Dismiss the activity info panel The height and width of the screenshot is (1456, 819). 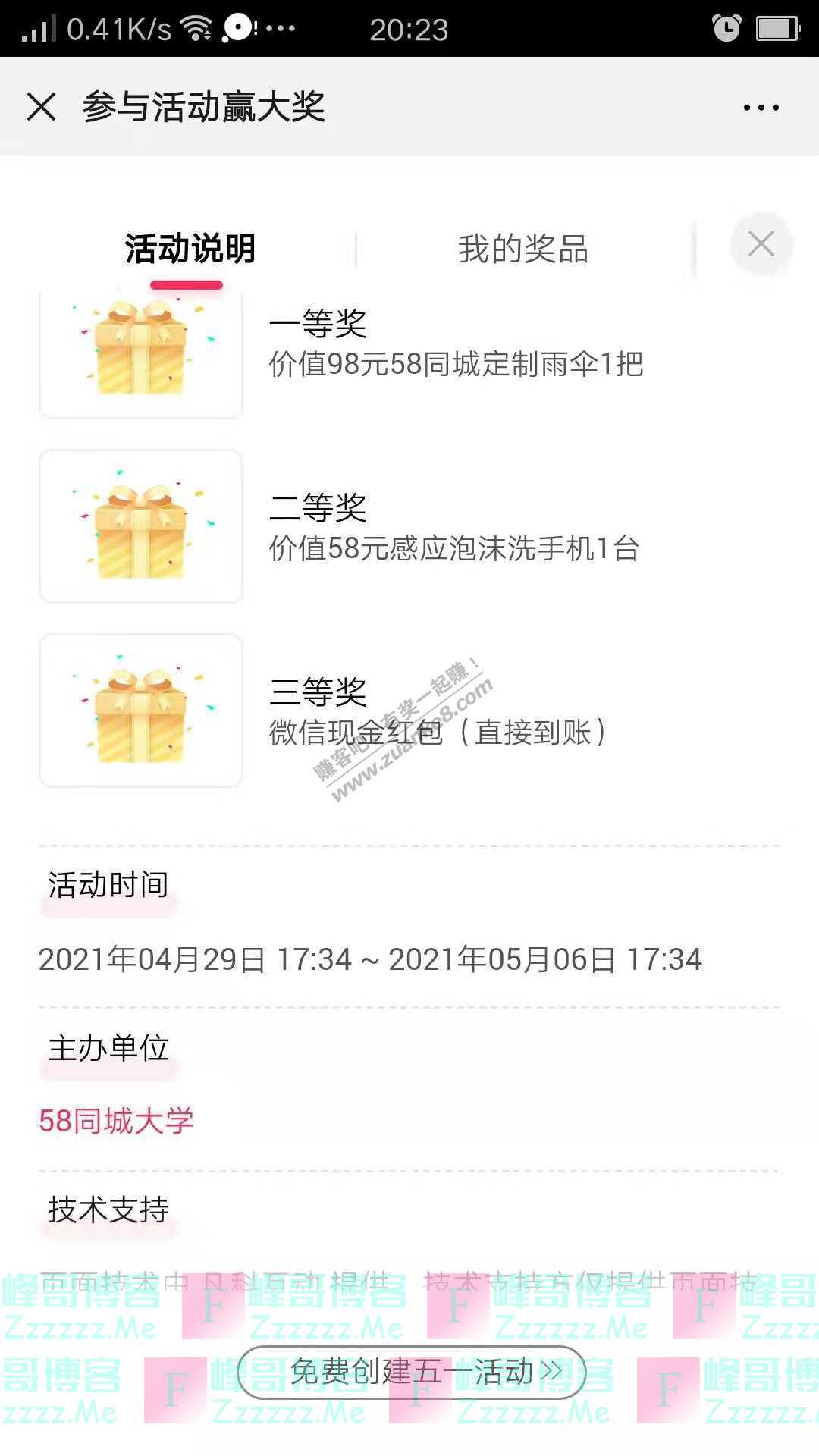coord(761,244)
